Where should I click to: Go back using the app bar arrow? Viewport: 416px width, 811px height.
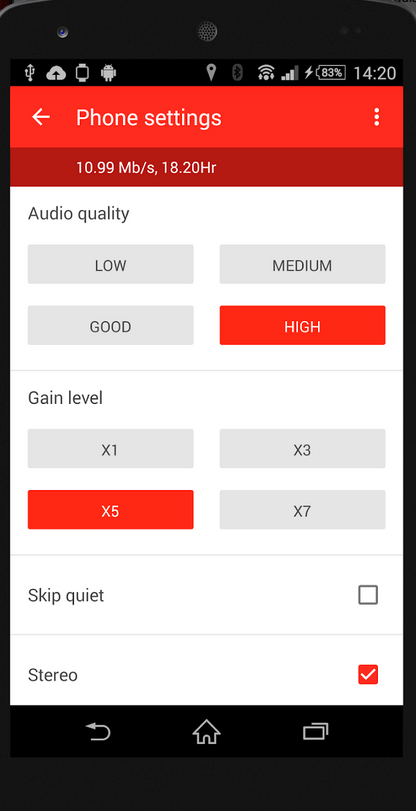click(x=41, y=117)
